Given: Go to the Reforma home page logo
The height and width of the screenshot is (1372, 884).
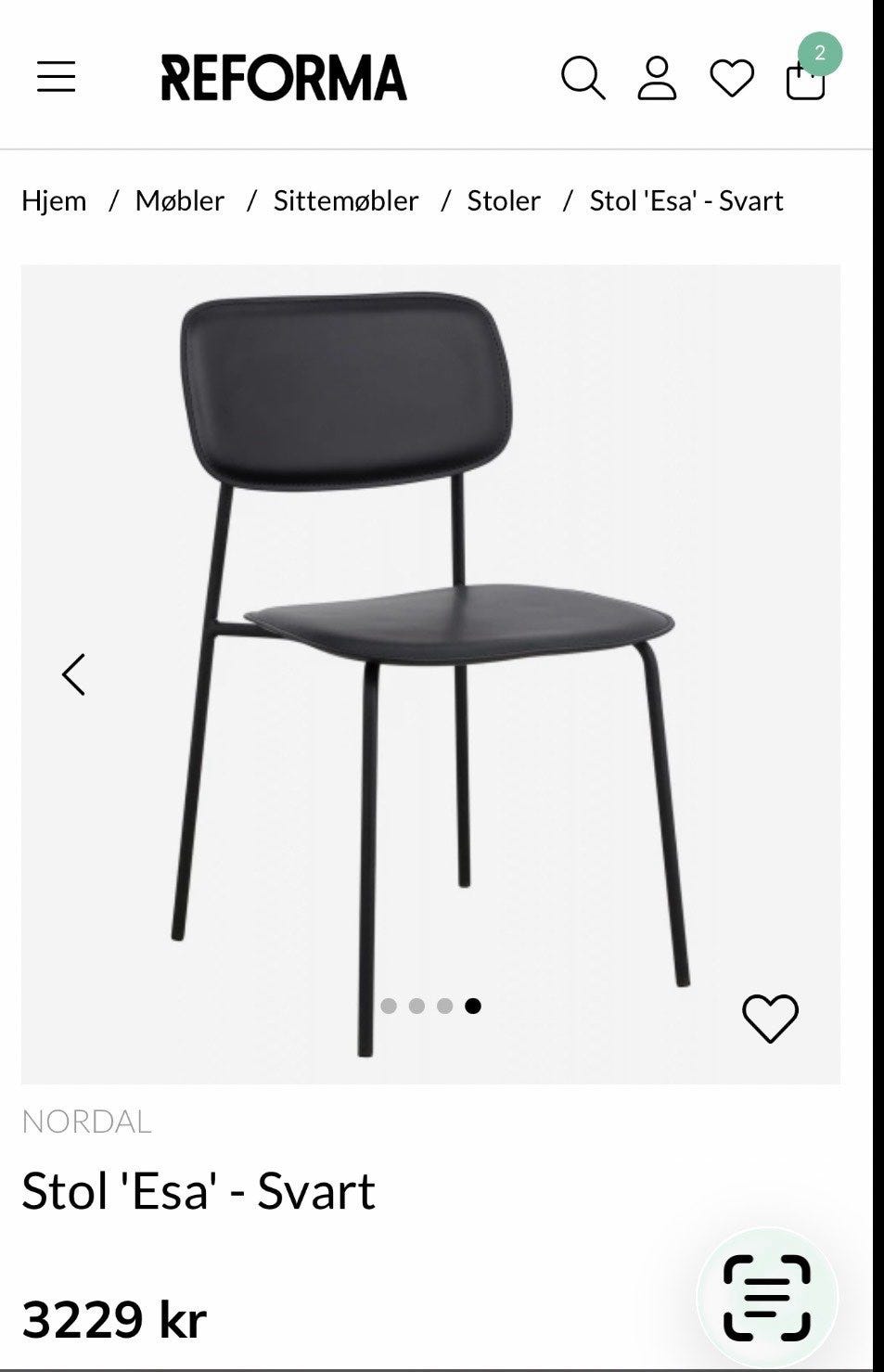Looking at the screenshot, I should pos(284,77).
